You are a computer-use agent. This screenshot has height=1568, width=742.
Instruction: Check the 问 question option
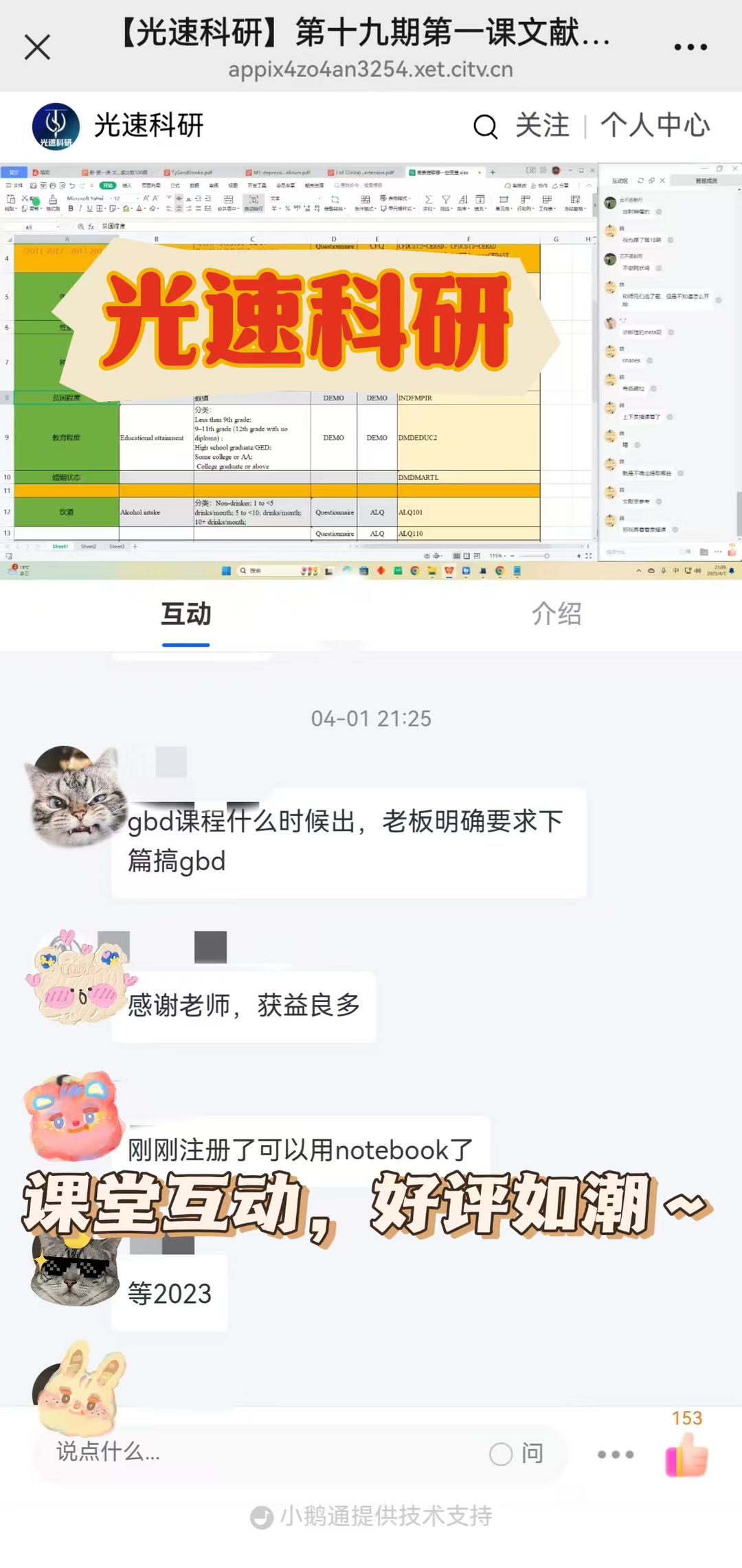(x=517, y=1453)
